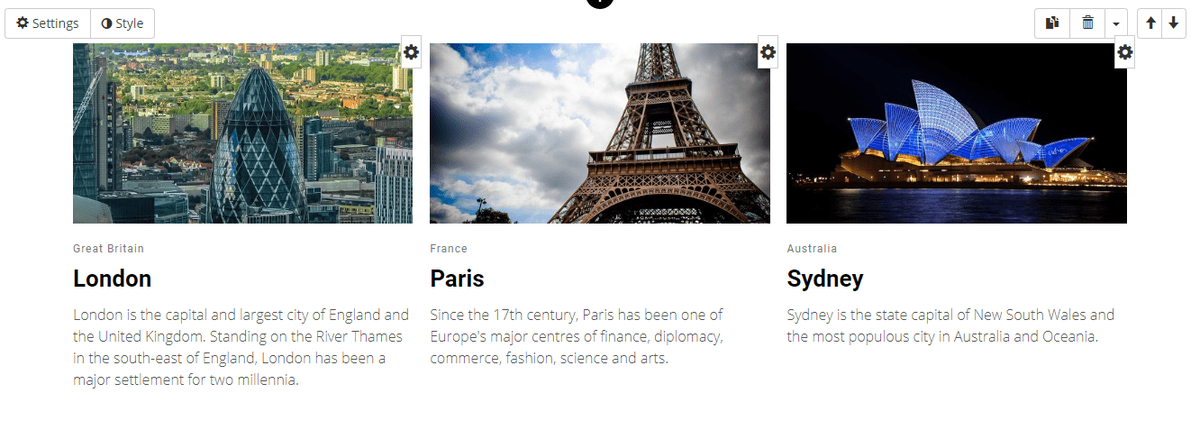
Task: Move the block down
Action: (x=1173, y=23)
